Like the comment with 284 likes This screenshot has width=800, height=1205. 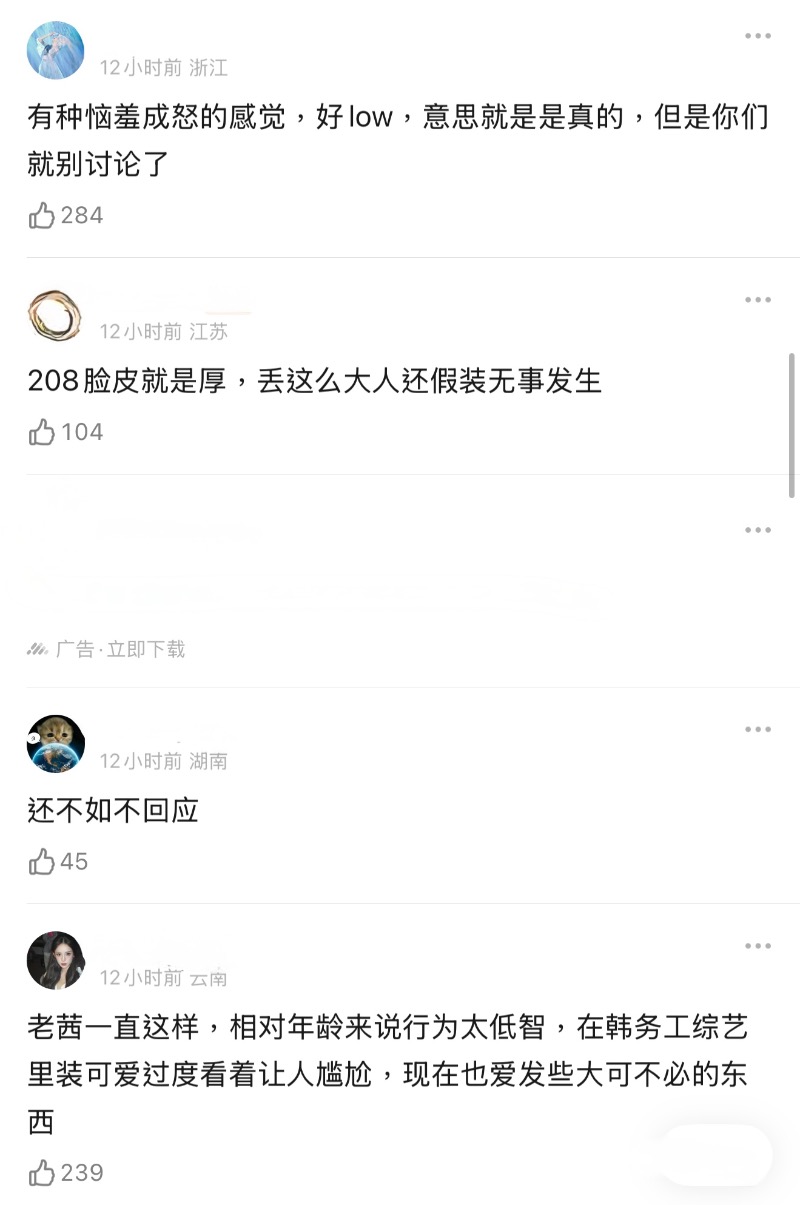(x=42, y=215)
